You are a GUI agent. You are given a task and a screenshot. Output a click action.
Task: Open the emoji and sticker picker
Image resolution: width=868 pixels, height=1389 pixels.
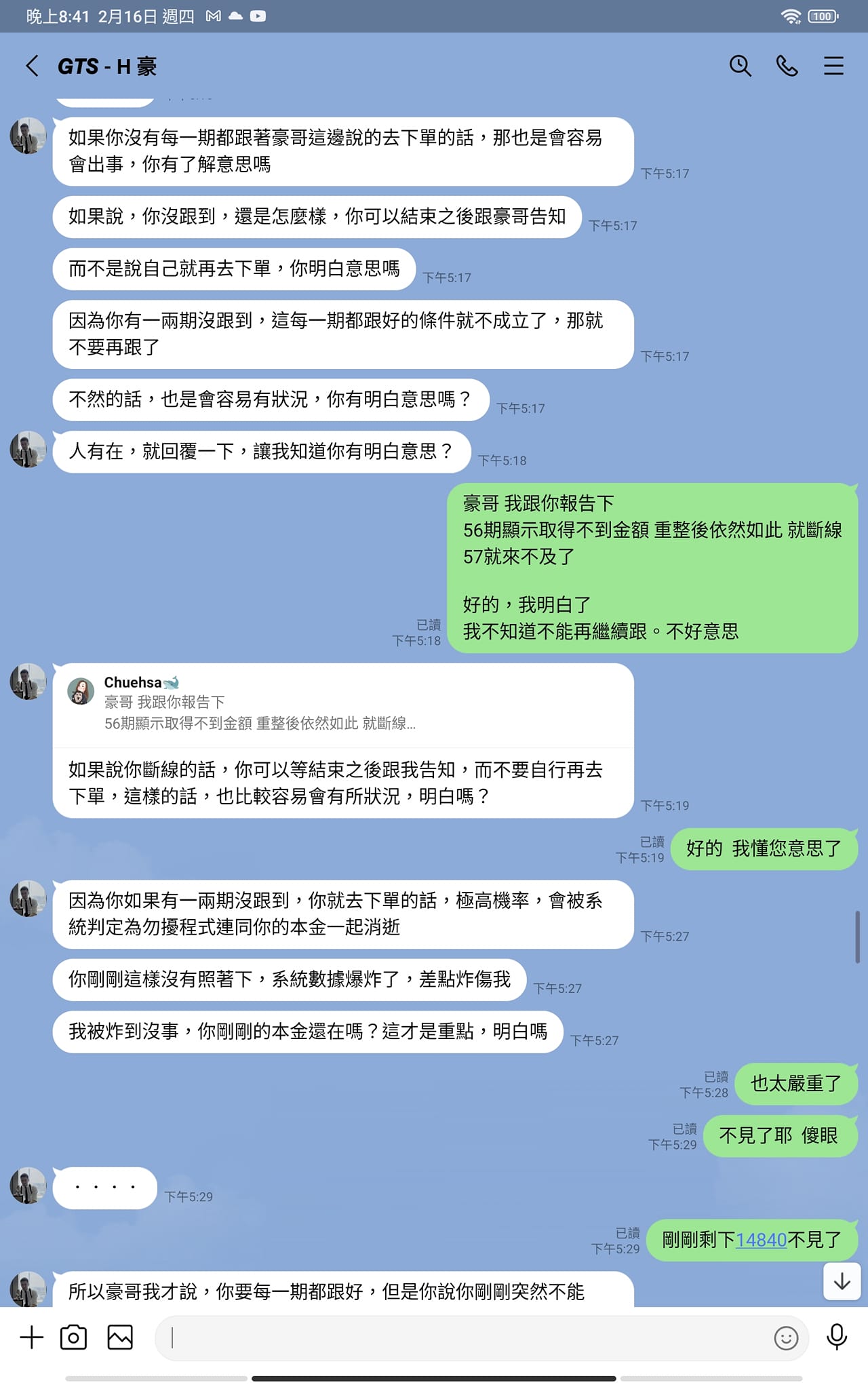tap(786, 1337)
